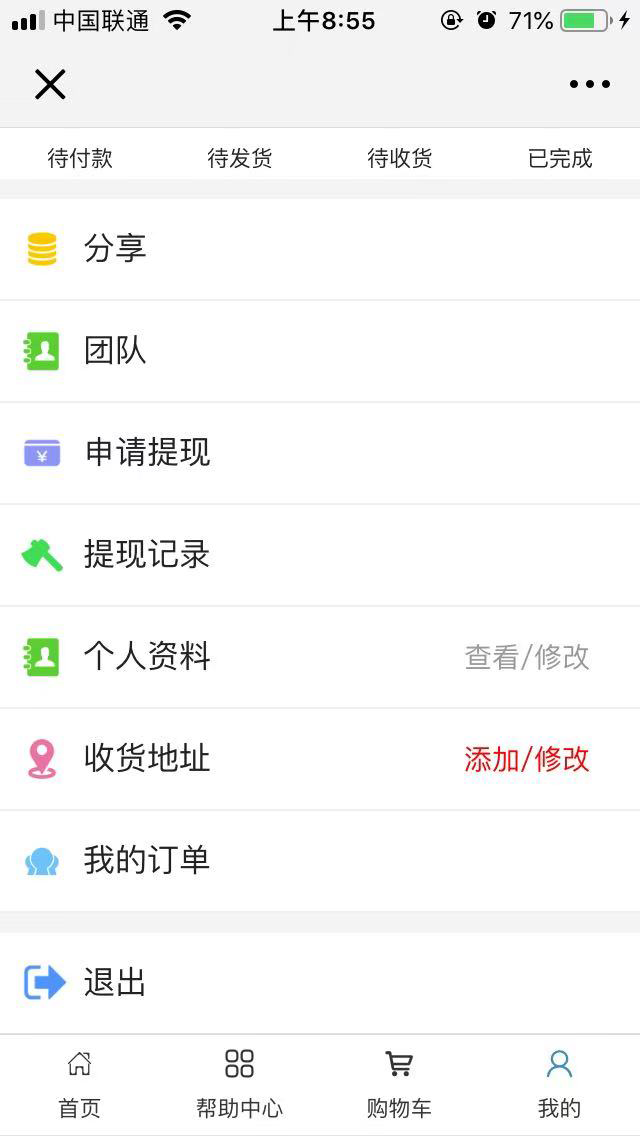View 待收货 orders awaiting receipt

pyautogui.click(x=400, y=158)
